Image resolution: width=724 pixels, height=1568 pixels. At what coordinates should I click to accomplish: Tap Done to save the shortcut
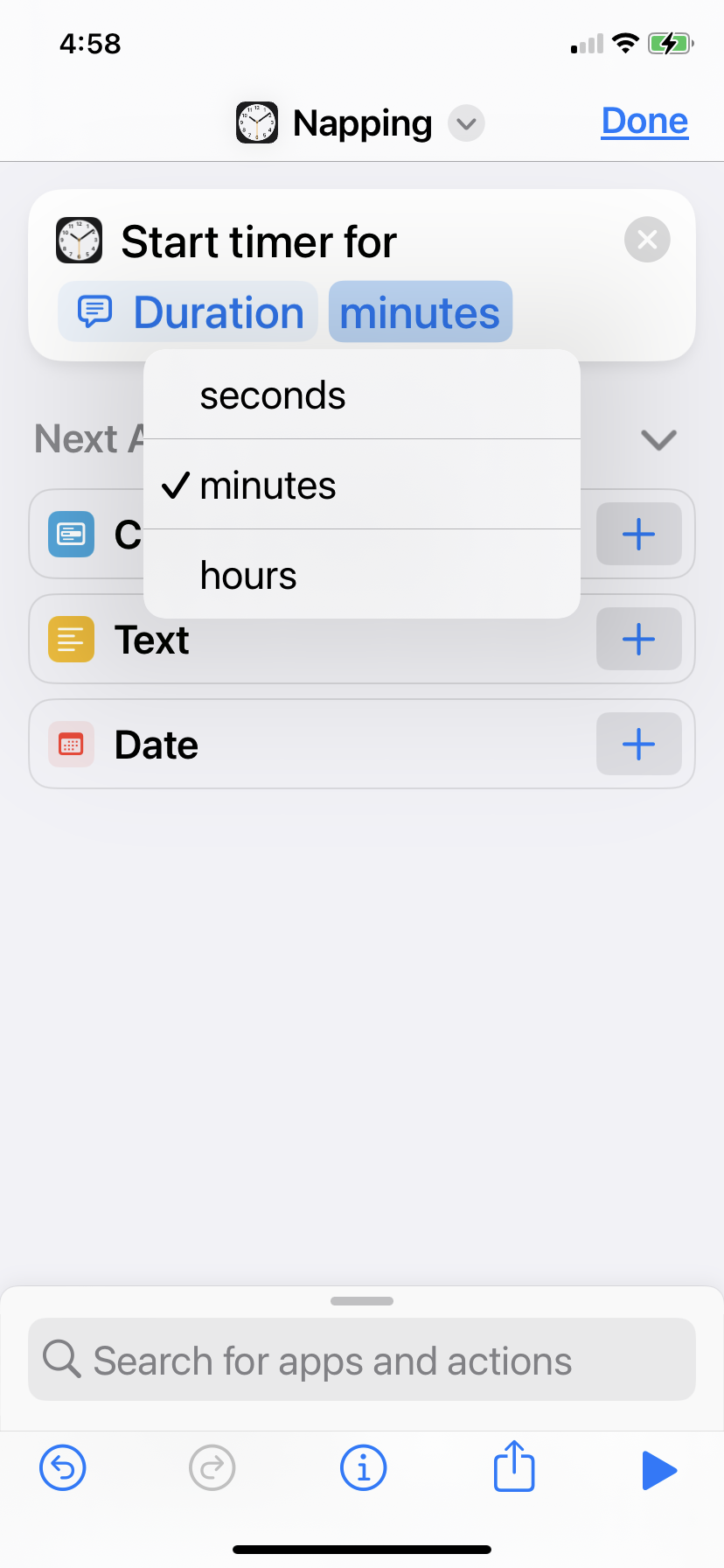pyautogui.click(x=644, y=122)
